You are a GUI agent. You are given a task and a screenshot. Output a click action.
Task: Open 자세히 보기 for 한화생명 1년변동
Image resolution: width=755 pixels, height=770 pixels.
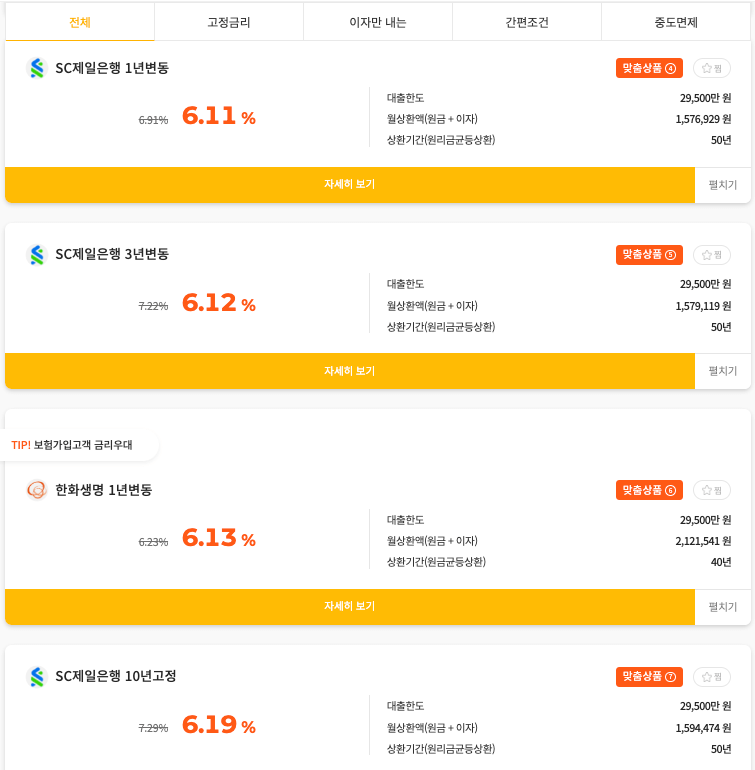point(349,607)
